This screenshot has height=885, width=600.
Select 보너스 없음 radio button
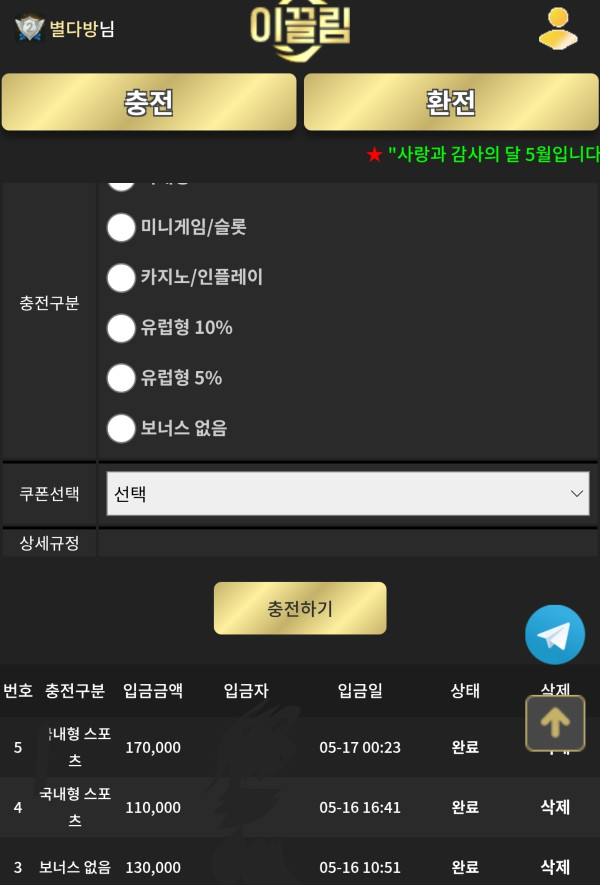122,428
